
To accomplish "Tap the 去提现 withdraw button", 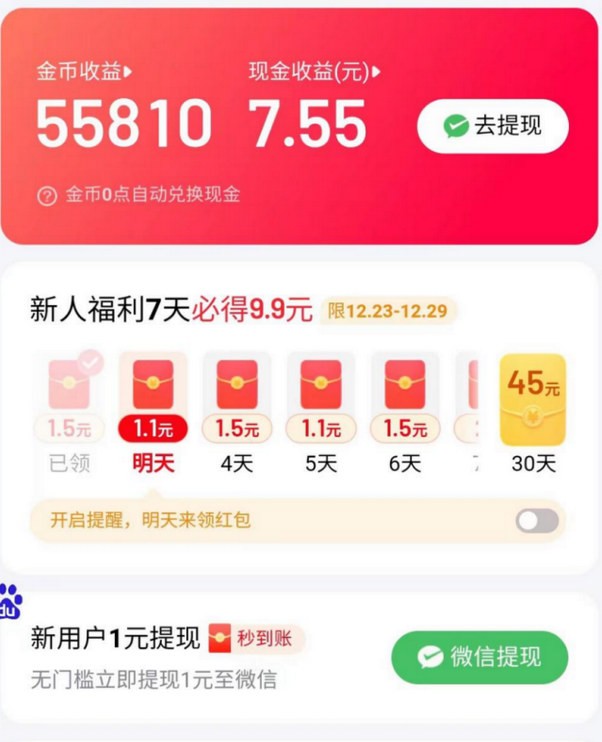I will click(492, 126).
